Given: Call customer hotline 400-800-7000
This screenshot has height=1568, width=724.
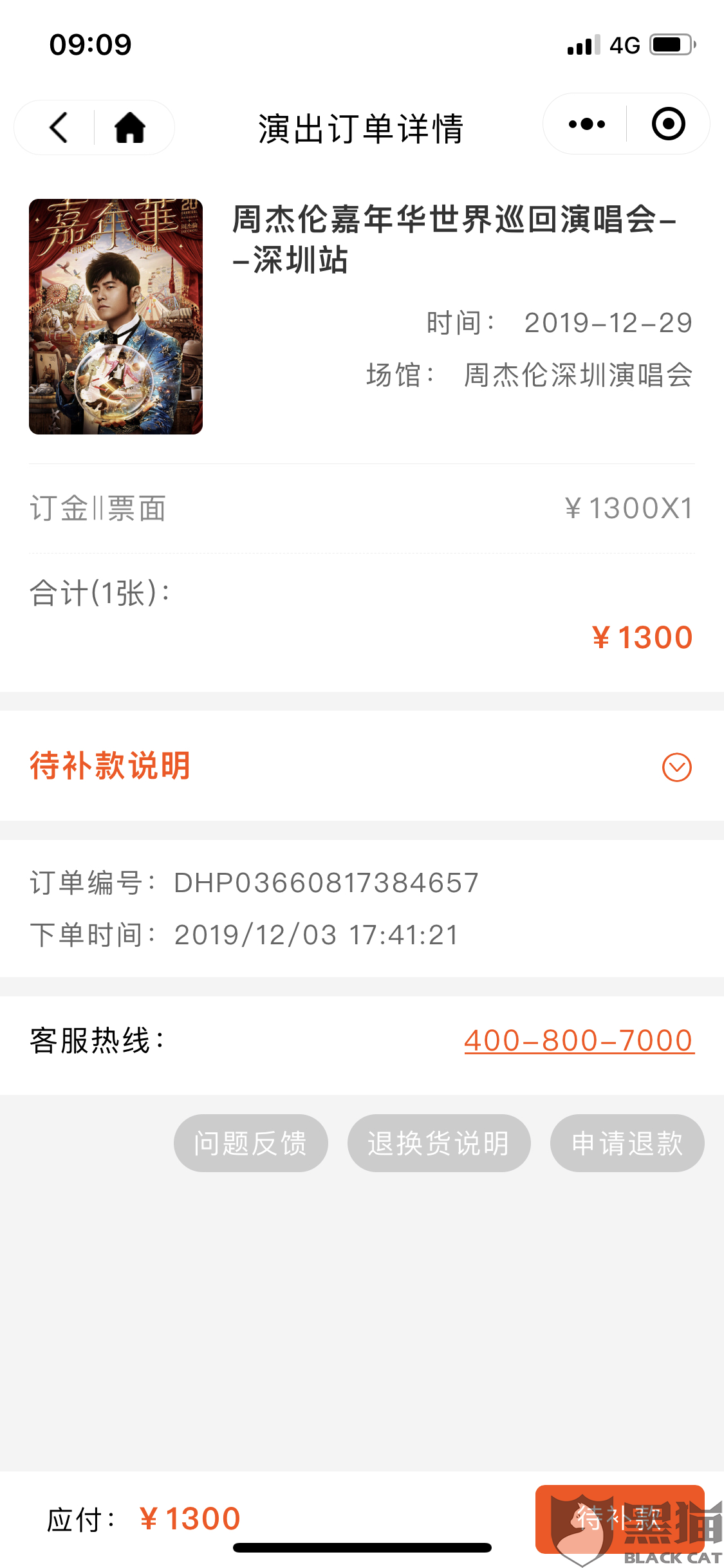Looking at the screenshot, I should (x=579, y=1041).
